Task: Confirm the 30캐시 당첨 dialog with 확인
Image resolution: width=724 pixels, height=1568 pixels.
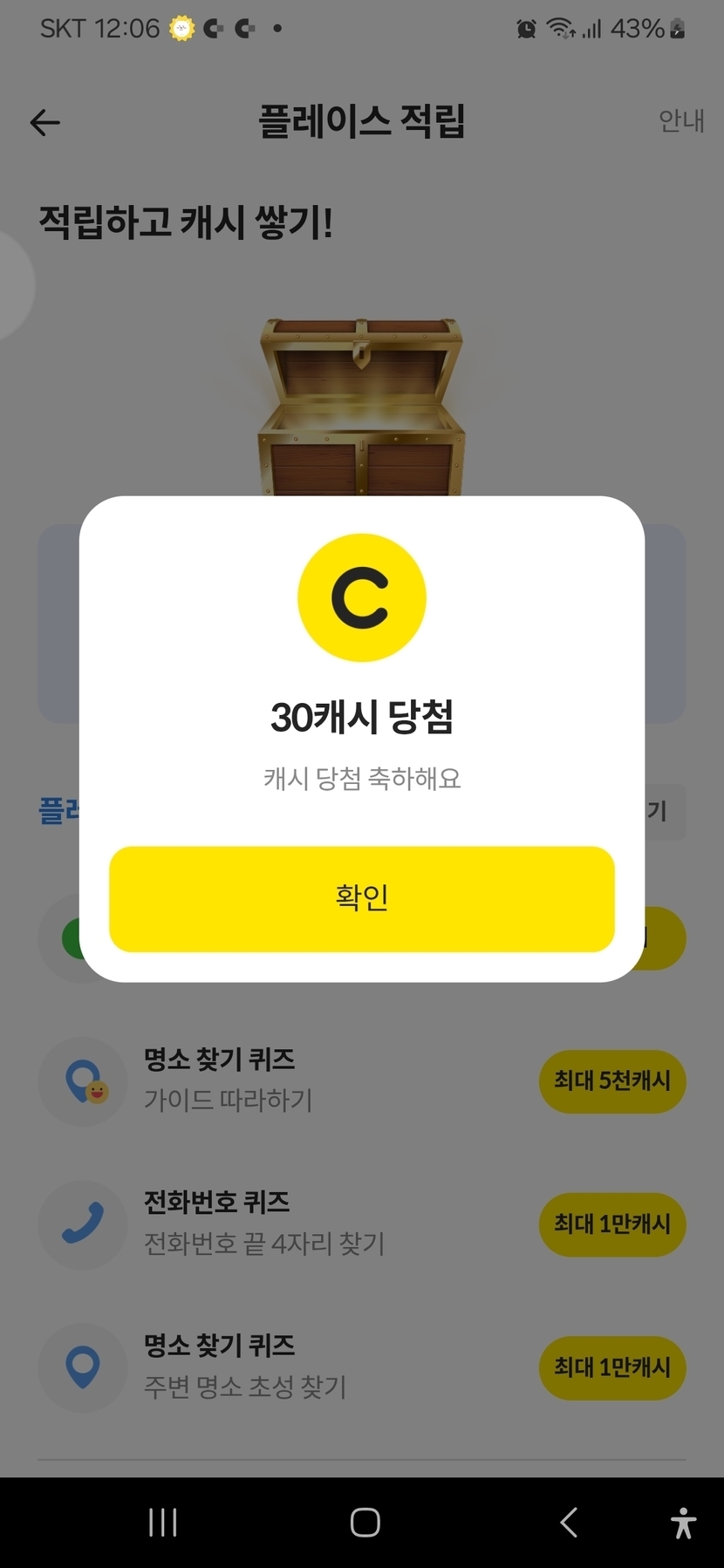Action: [x=361, y=898]
